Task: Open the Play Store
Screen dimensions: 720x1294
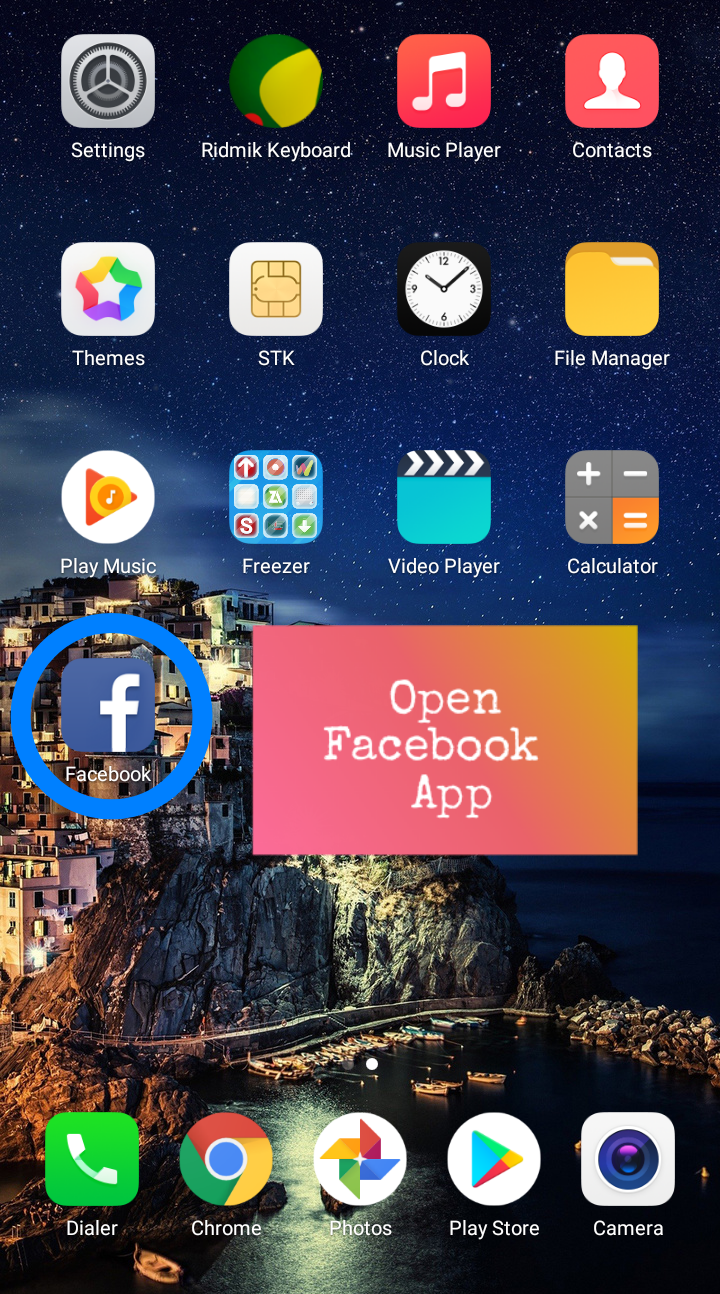Action: pos(494,1160)
